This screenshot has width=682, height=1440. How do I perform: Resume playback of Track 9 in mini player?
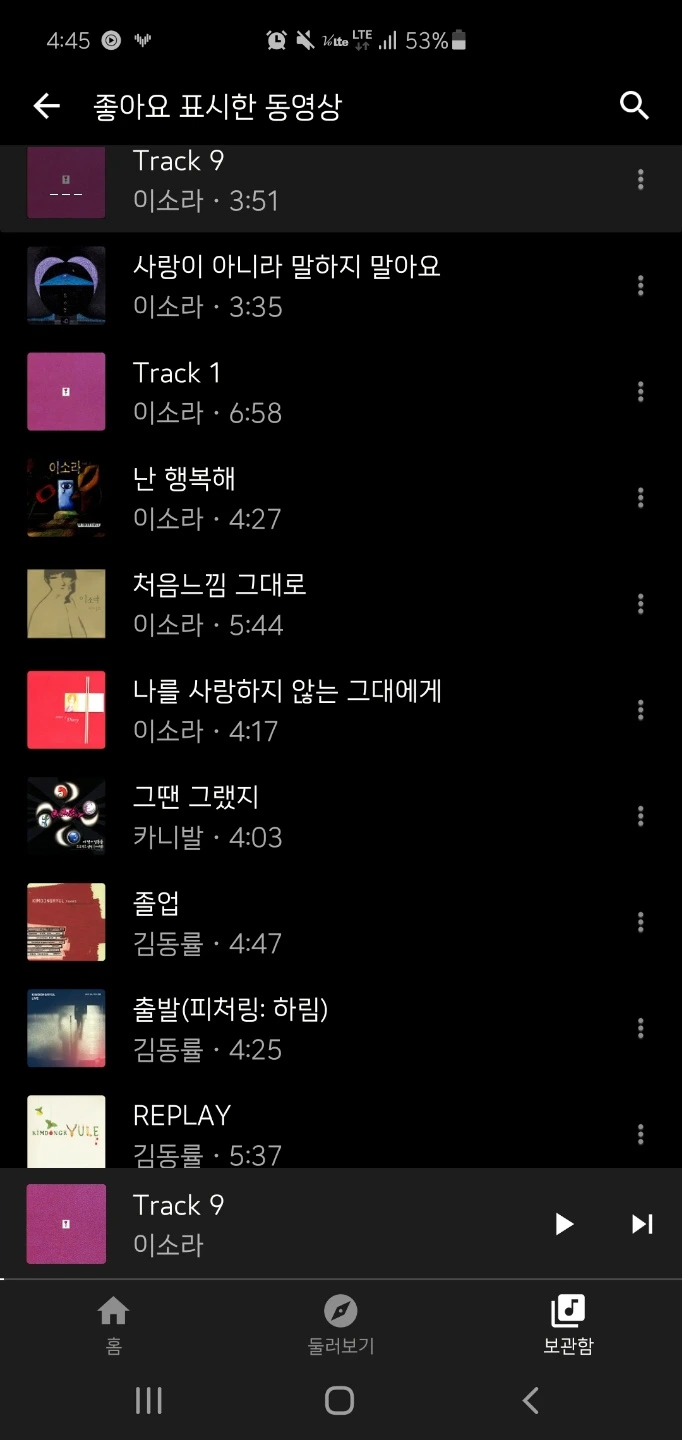pyautogui.click(x=564, y=1224)
